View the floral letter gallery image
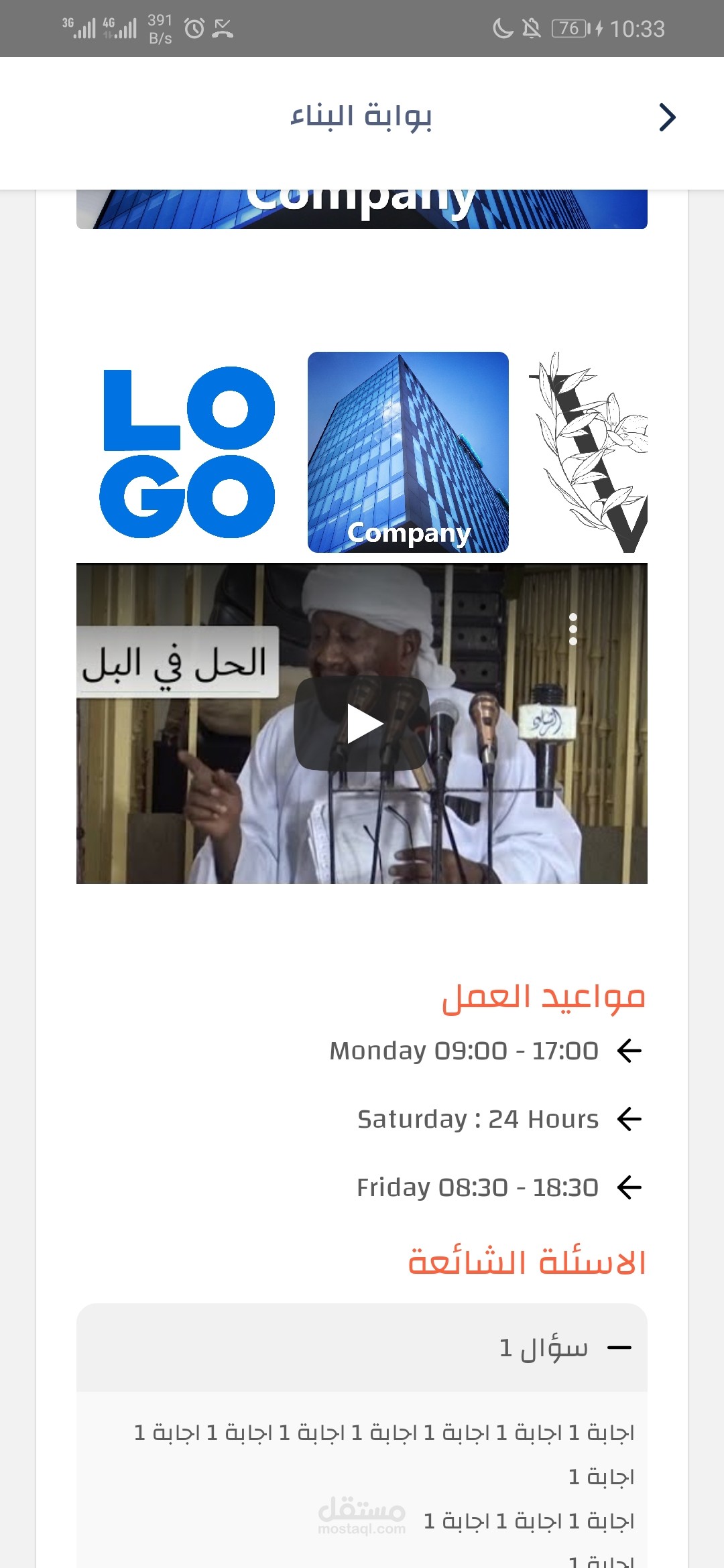This screenshot has height=1568, width=724. 590,452
